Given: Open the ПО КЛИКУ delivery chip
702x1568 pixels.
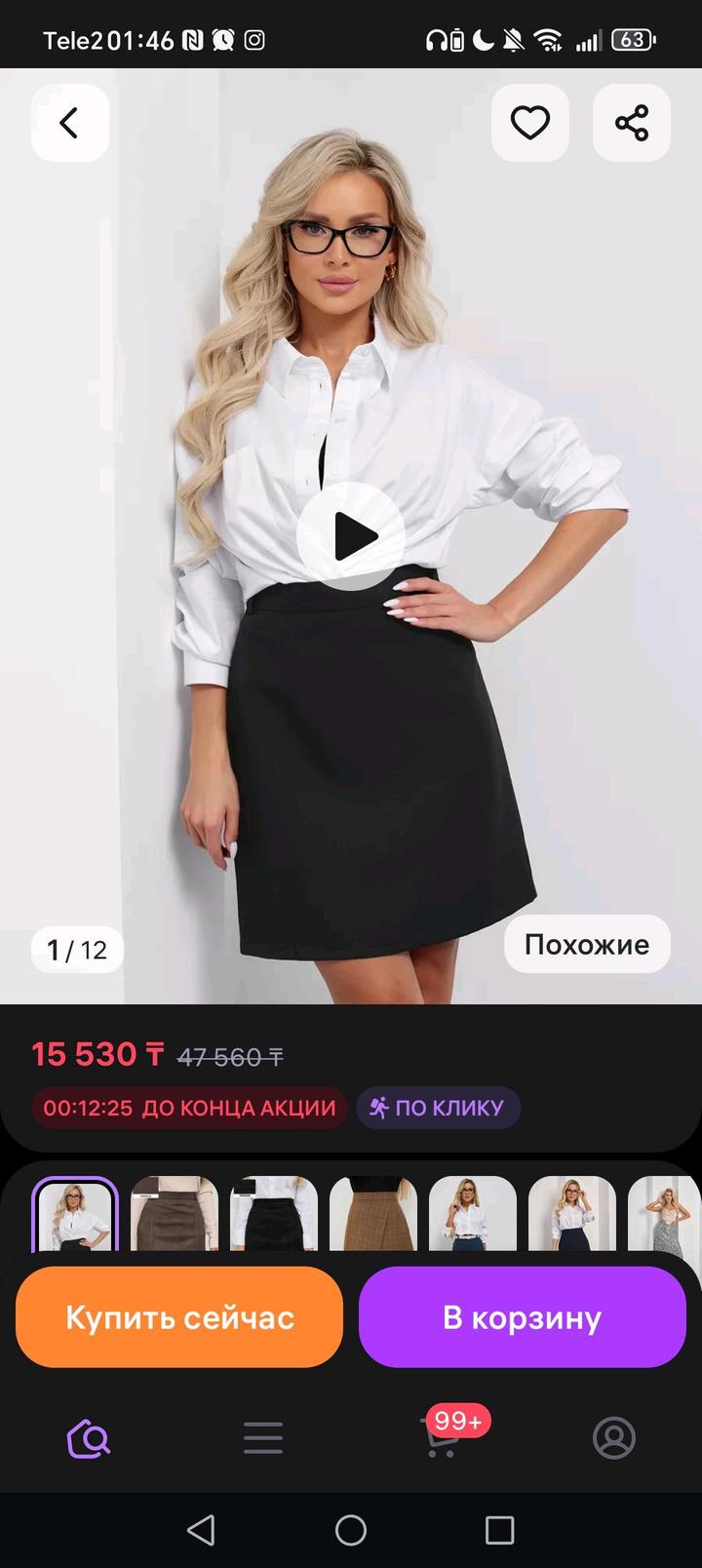Looking at the screenshot, I should click(x=438, y=1108).
